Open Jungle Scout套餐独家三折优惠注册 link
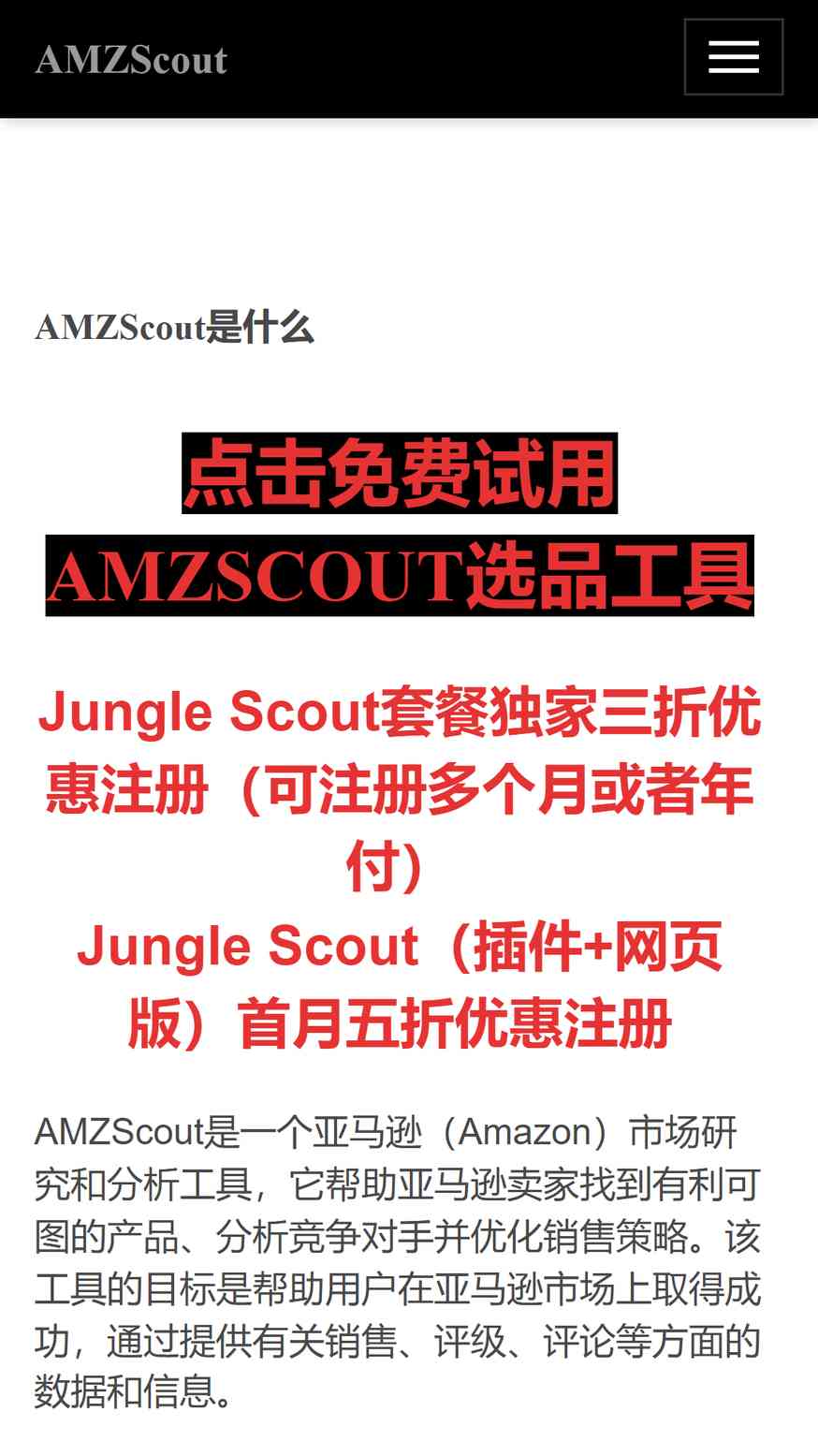Viewport: 818px width, 1456px height. click(400, 789)
